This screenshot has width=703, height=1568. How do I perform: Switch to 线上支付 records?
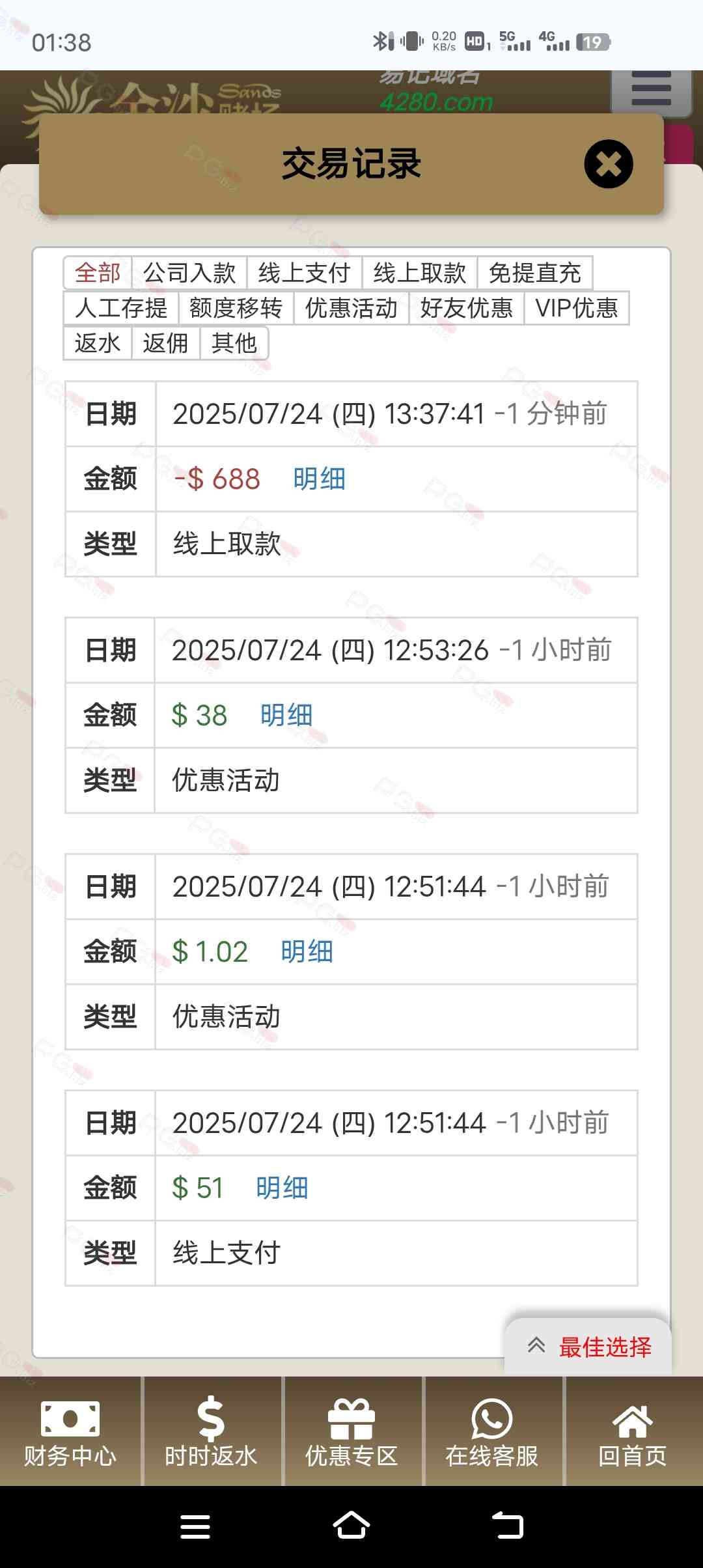tap(304, 273)
